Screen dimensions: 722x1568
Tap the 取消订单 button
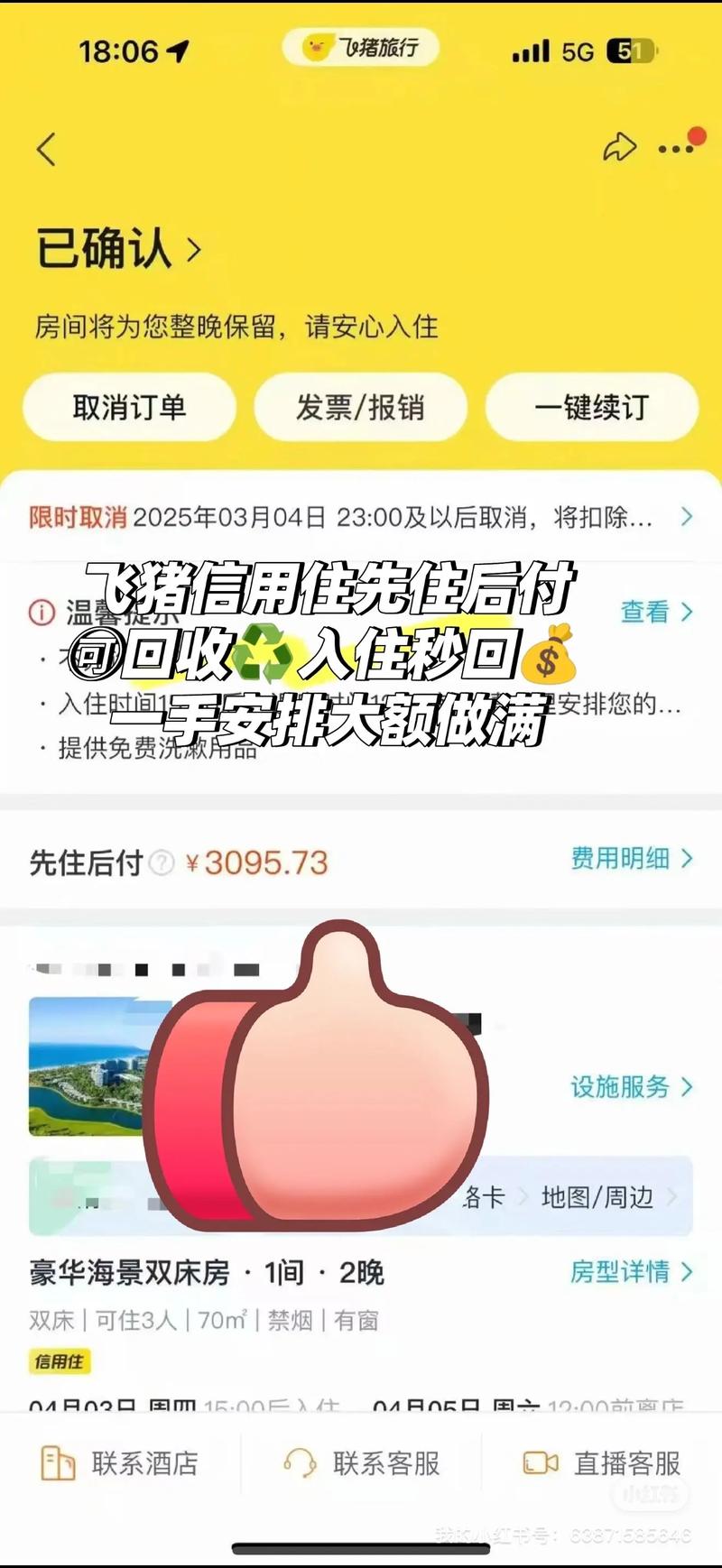coord(129,407)
